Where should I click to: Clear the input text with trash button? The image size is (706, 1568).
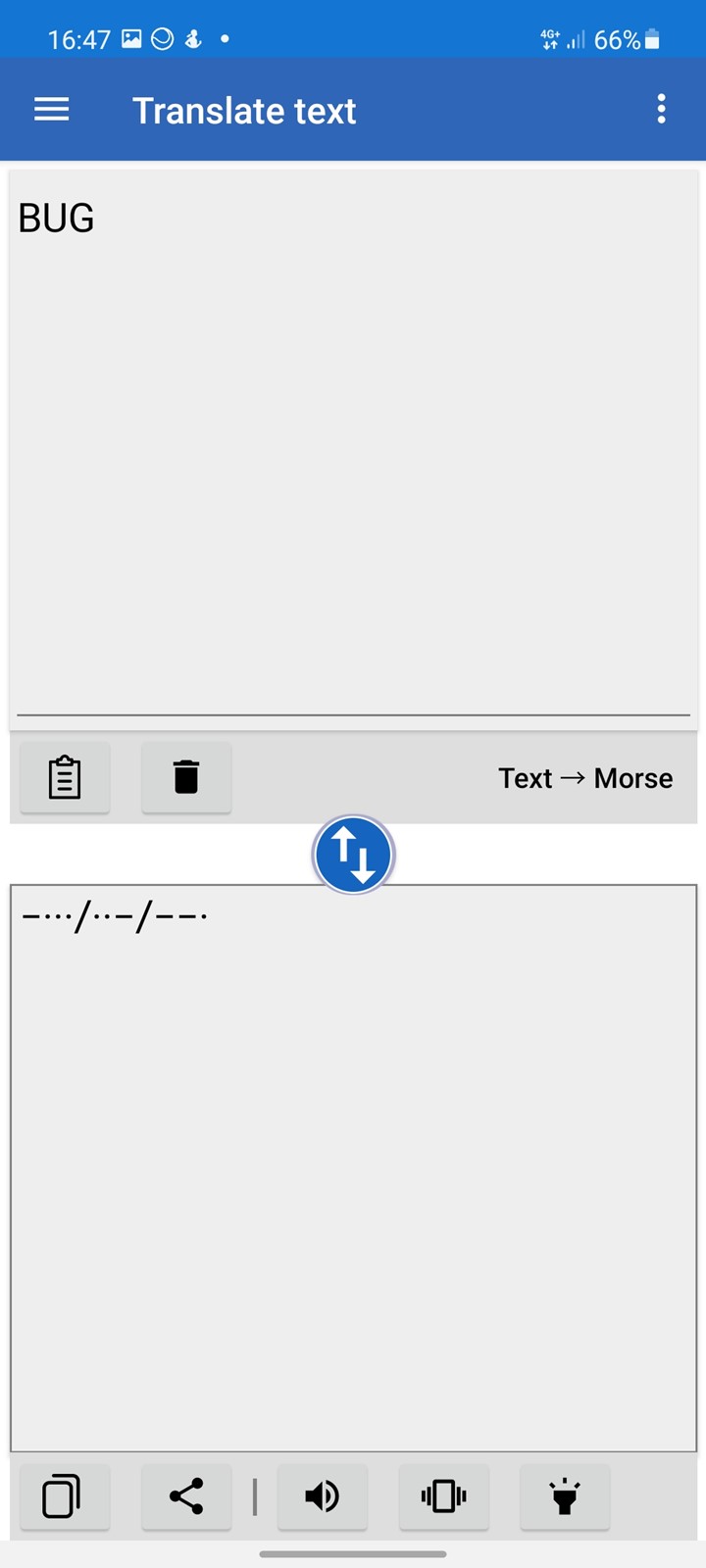[186, 777]
